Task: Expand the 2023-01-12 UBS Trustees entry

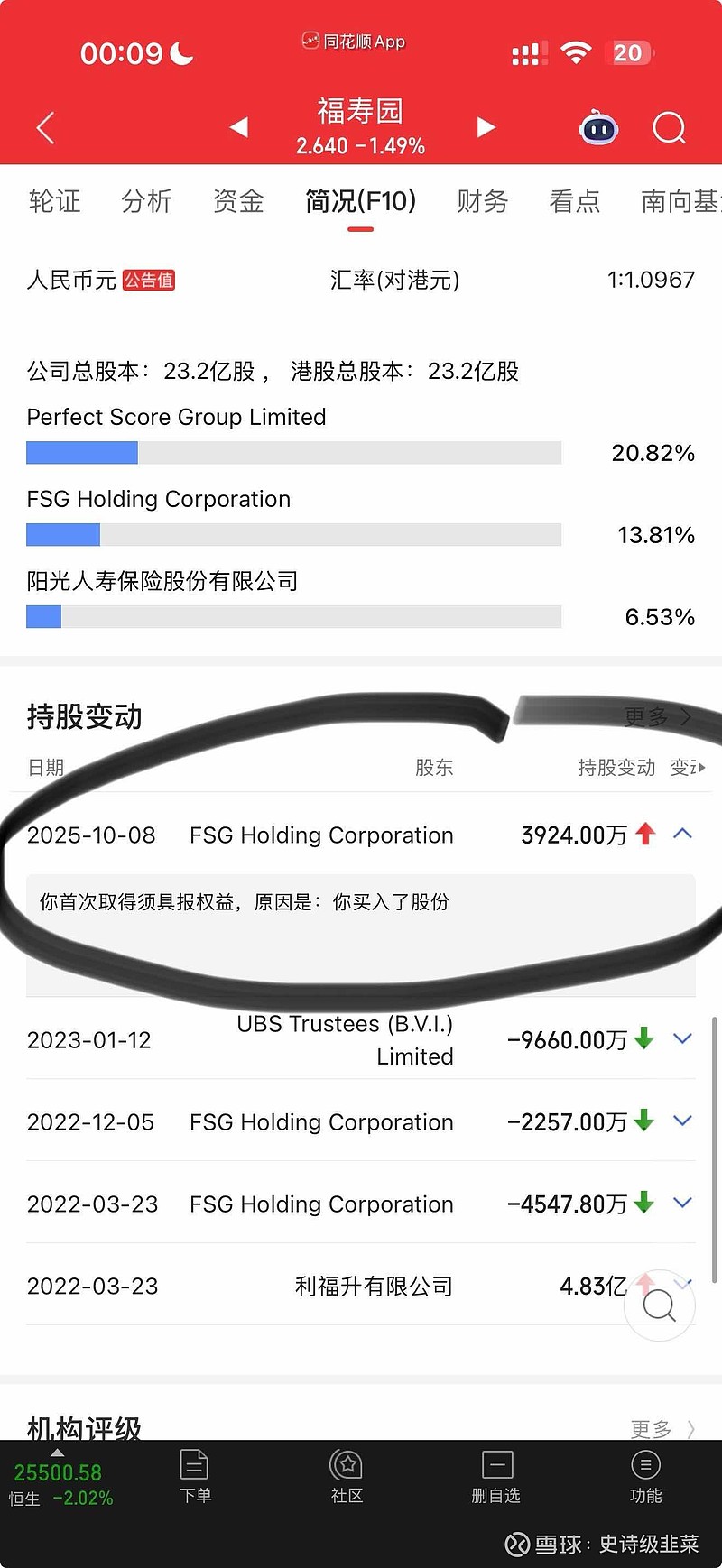Action: point(683,1039)
